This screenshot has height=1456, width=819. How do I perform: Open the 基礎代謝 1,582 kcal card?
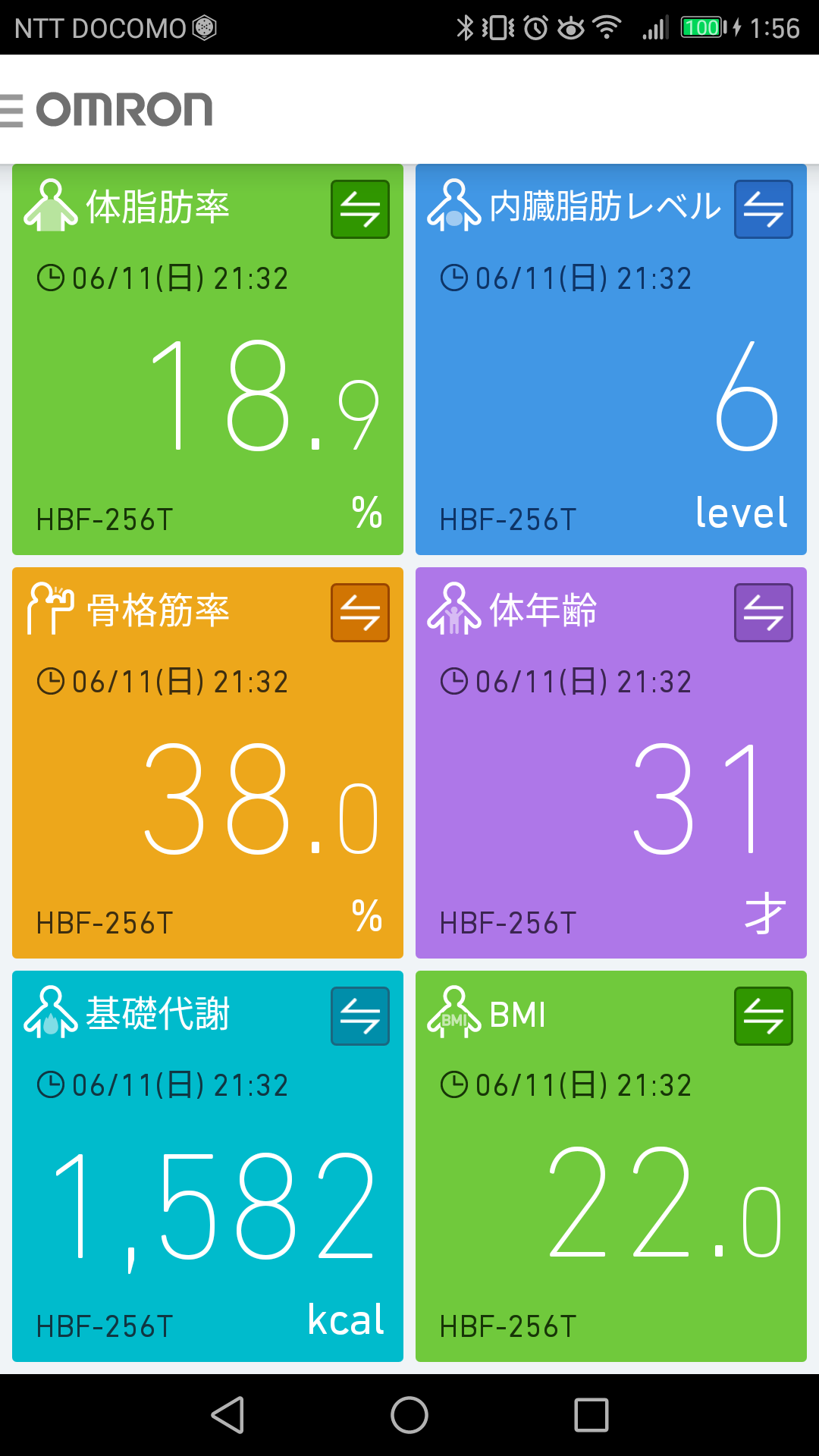coord(208,1166)
